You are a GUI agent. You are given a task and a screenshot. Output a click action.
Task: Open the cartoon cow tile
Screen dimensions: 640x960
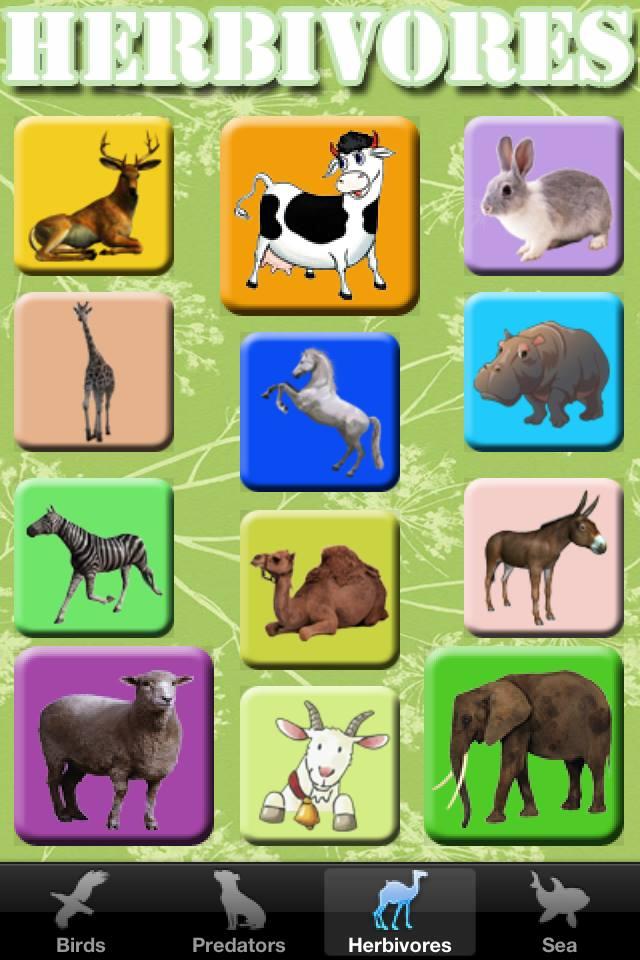(319, 214)
